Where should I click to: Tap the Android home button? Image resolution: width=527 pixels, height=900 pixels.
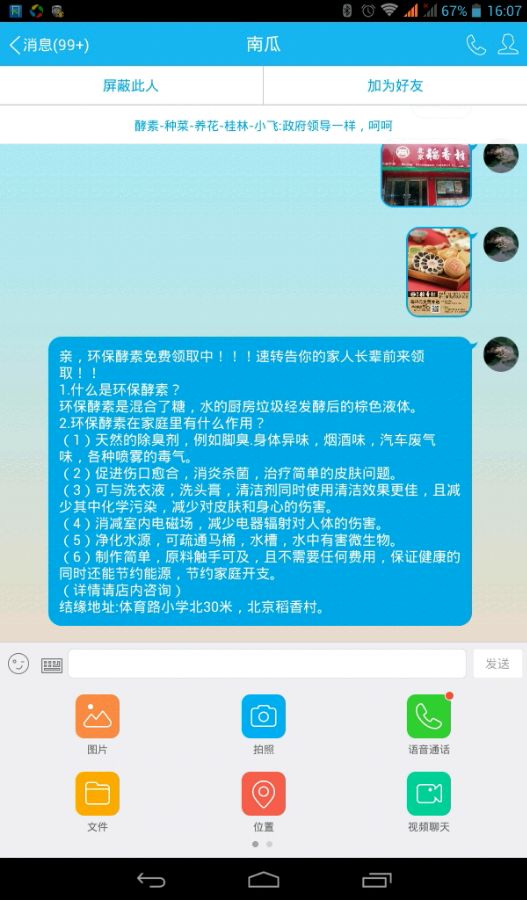coord(264,879)
